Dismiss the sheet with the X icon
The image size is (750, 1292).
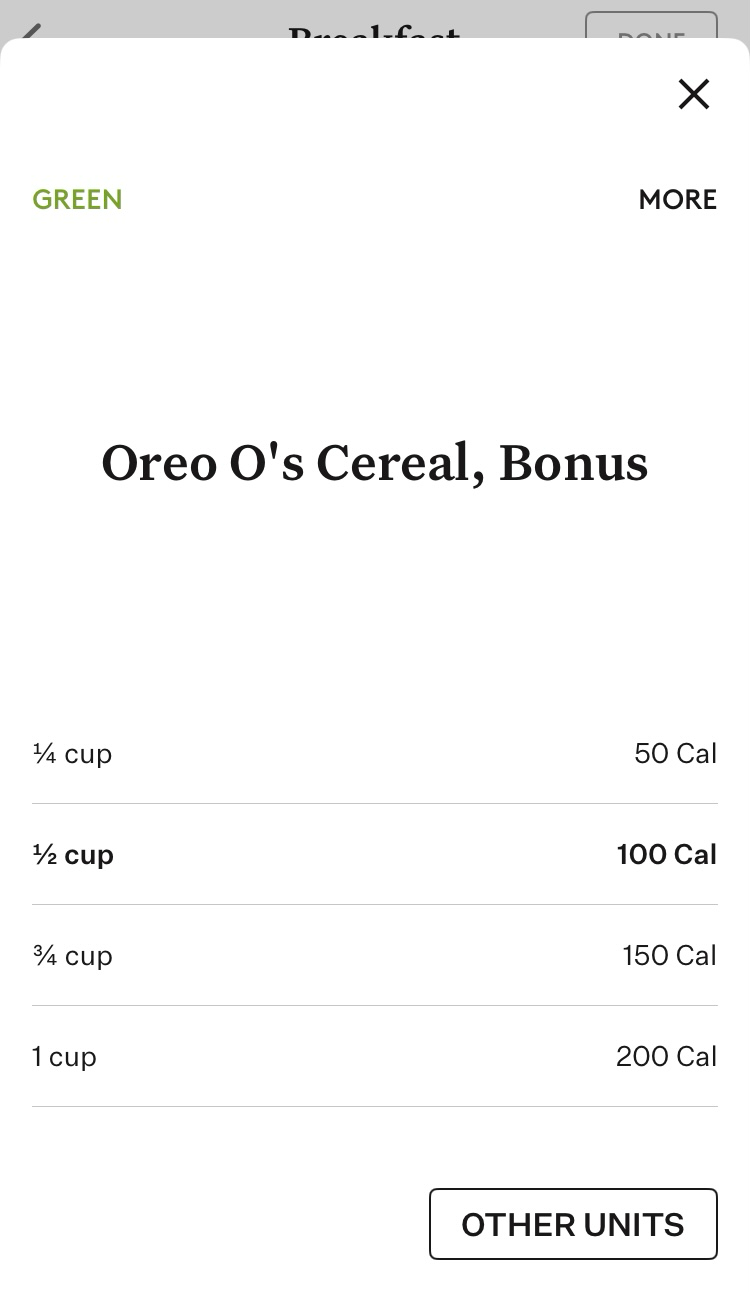click(694, 94)
